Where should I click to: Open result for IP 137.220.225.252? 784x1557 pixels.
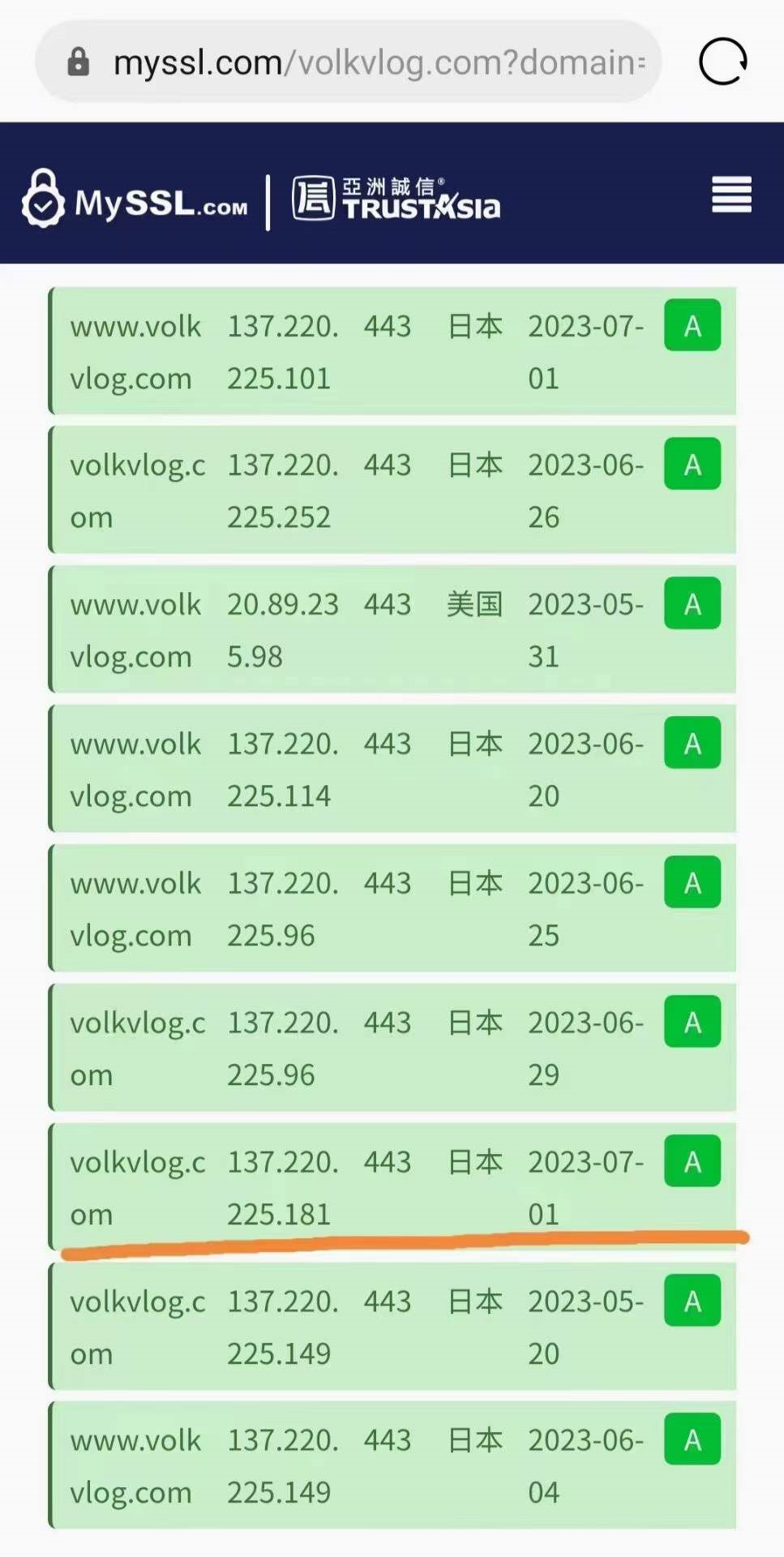pos(392,490)
